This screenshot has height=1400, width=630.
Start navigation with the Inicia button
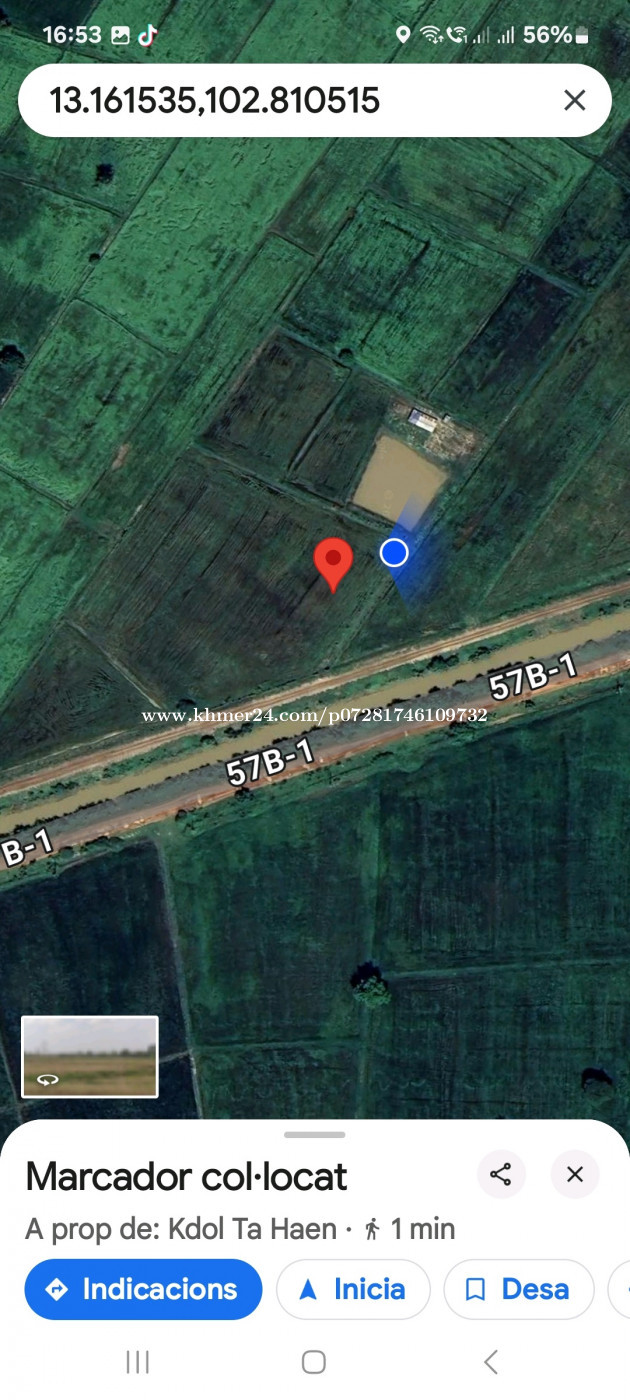(x=353, y=1289)
